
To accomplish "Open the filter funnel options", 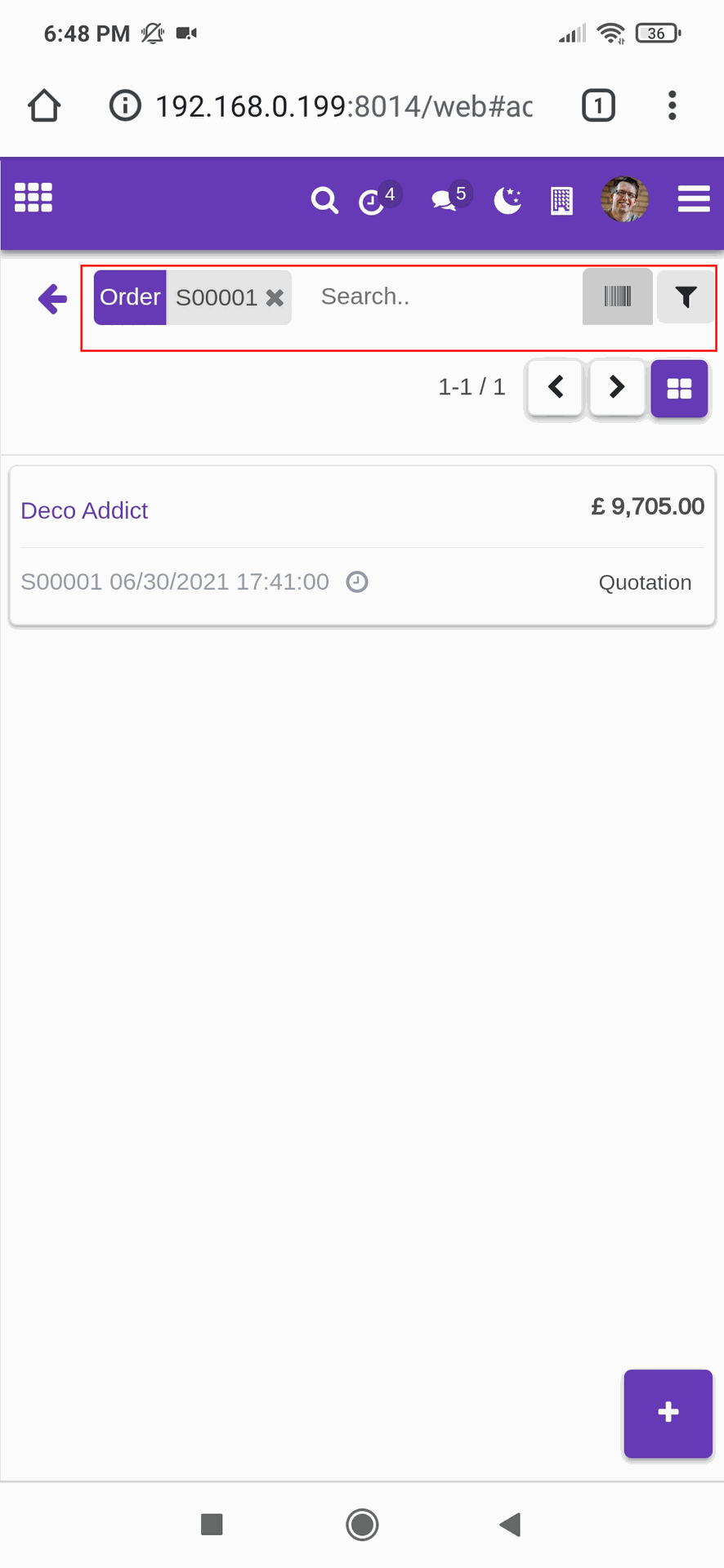I will [686, 297].
